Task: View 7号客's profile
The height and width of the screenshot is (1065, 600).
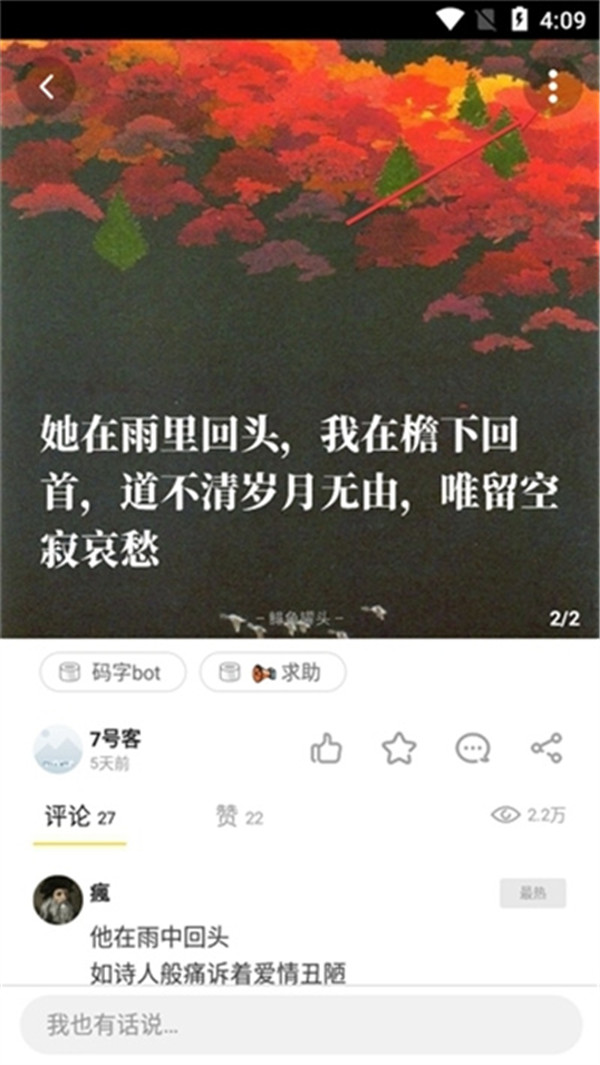Action: pos(57,749)
